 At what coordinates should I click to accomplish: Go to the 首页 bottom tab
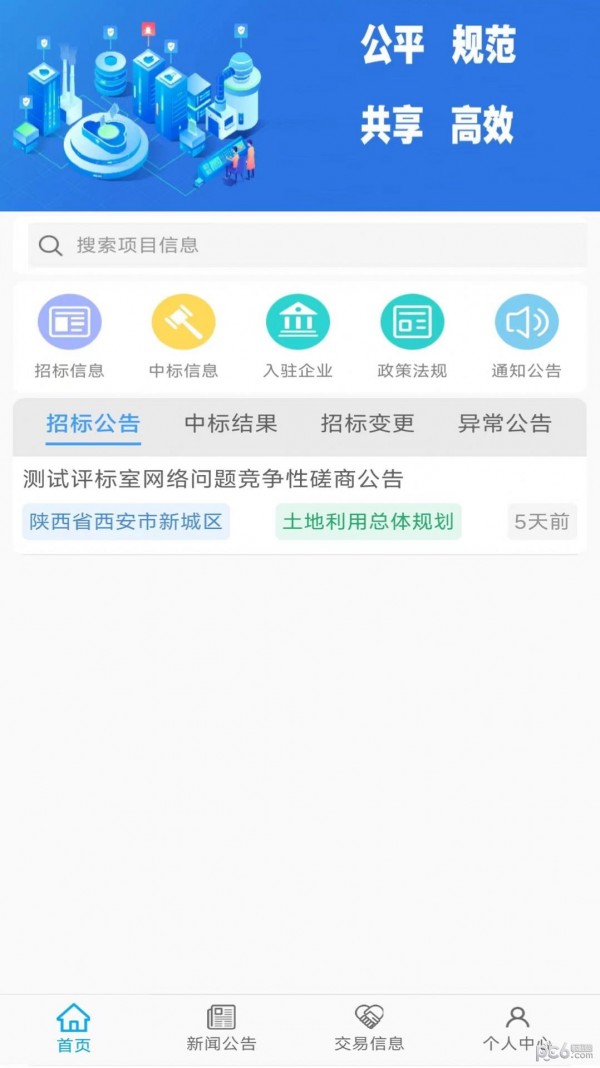click(73, 1028)
